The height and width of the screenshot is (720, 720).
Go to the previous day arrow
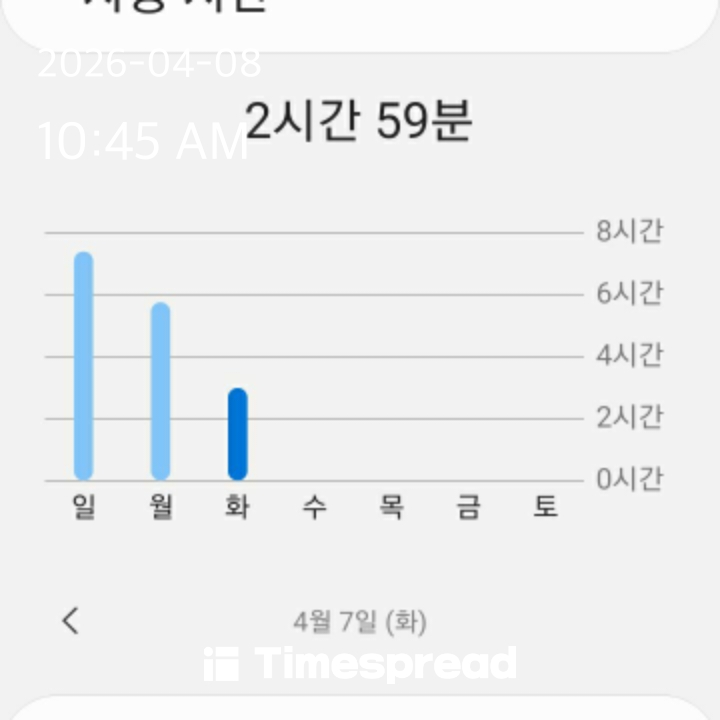[x=70, y=621]
